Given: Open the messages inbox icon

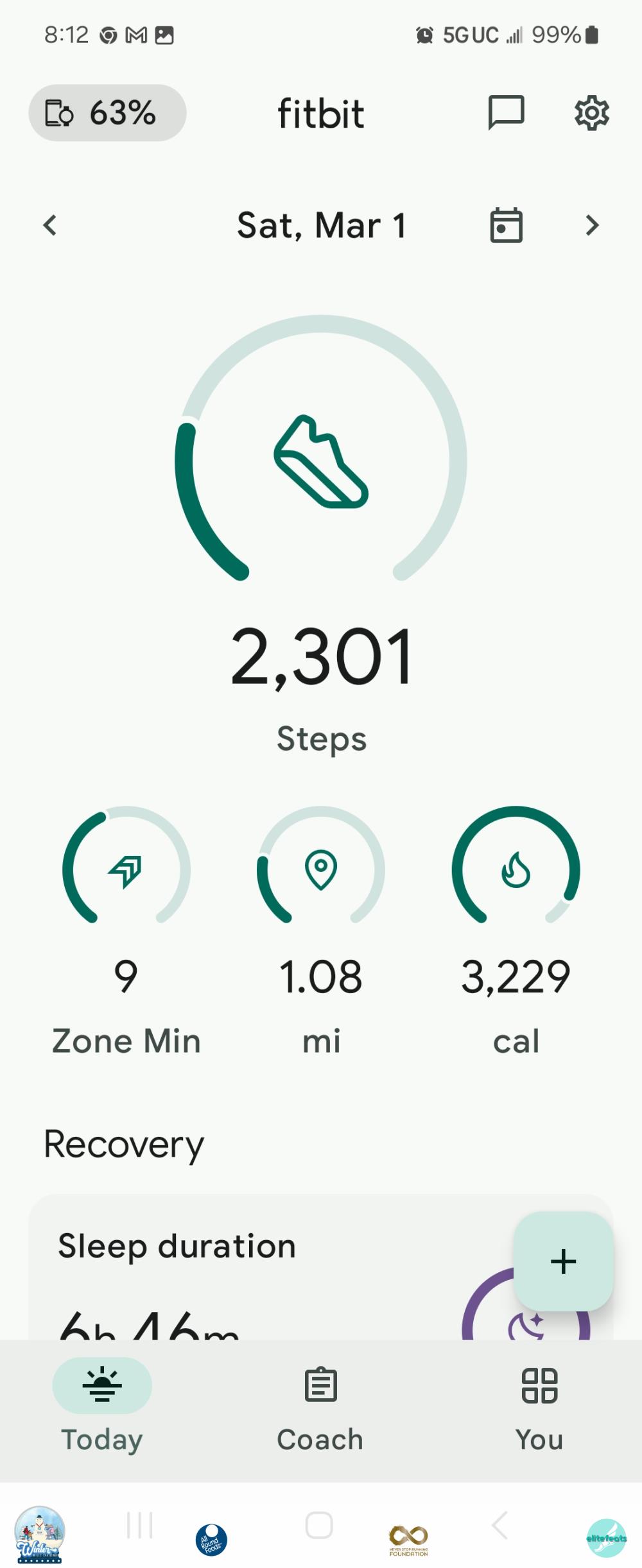Looking at the screenshot, I should (x=506, y=113).
